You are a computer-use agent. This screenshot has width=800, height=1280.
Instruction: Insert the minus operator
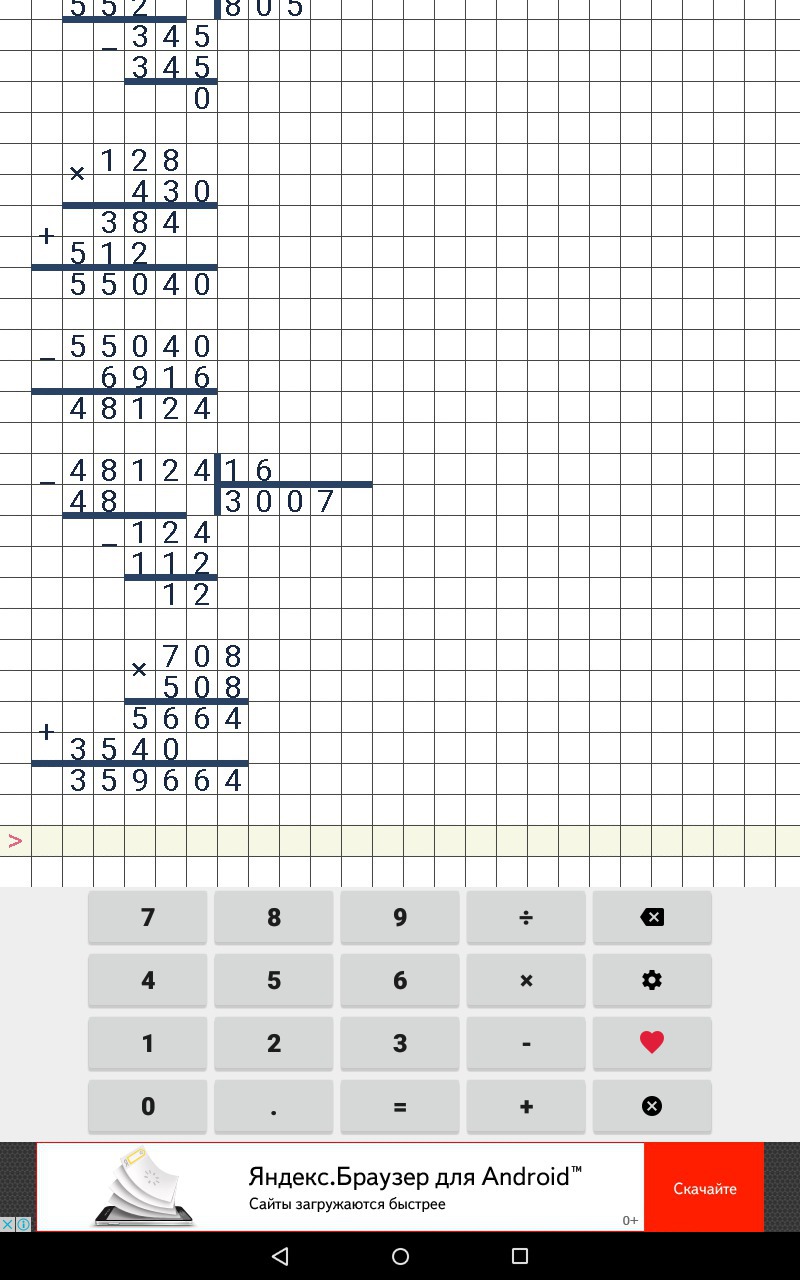[x=526, y=1043]
